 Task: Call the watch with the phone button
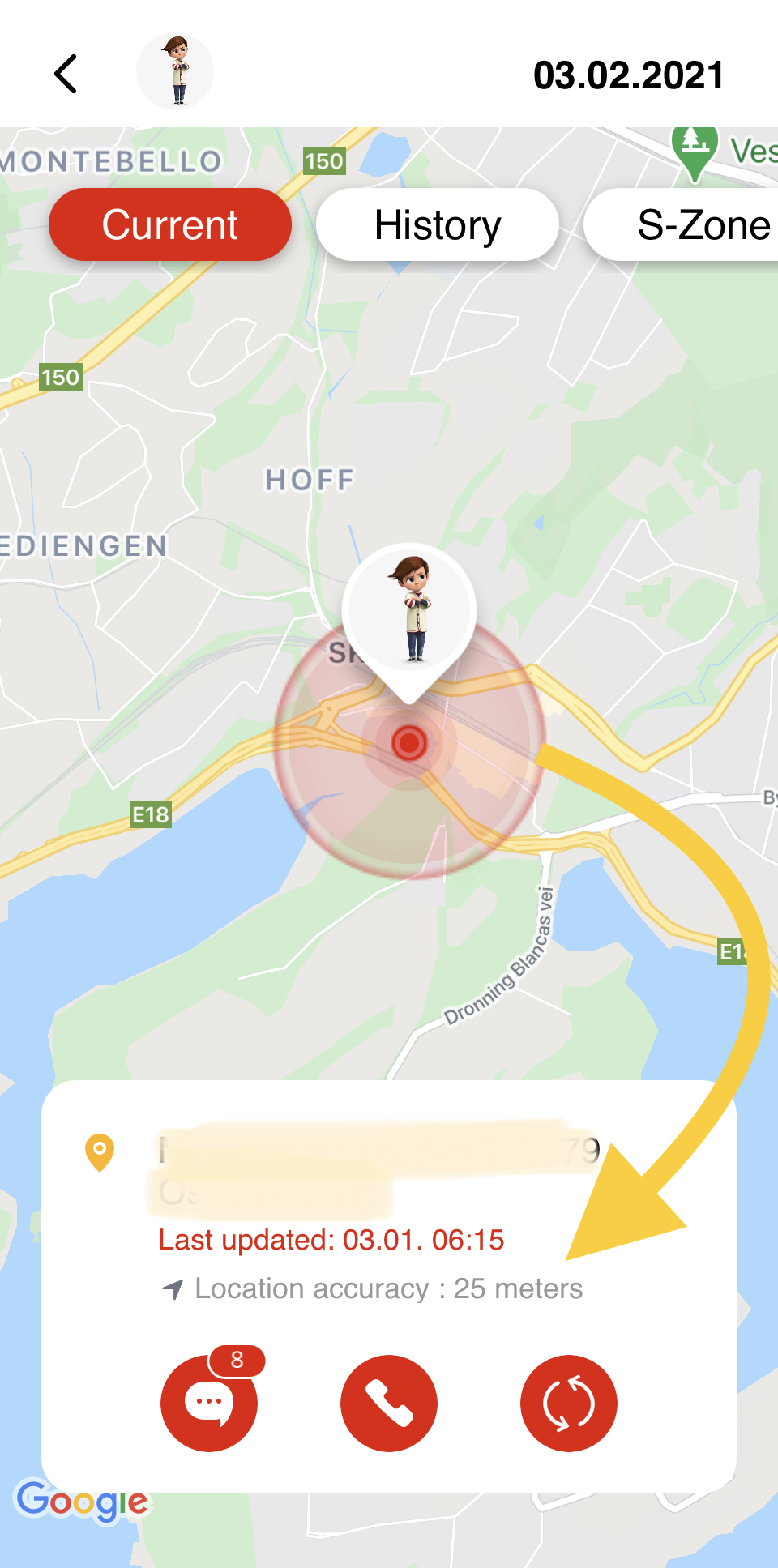389,1404
